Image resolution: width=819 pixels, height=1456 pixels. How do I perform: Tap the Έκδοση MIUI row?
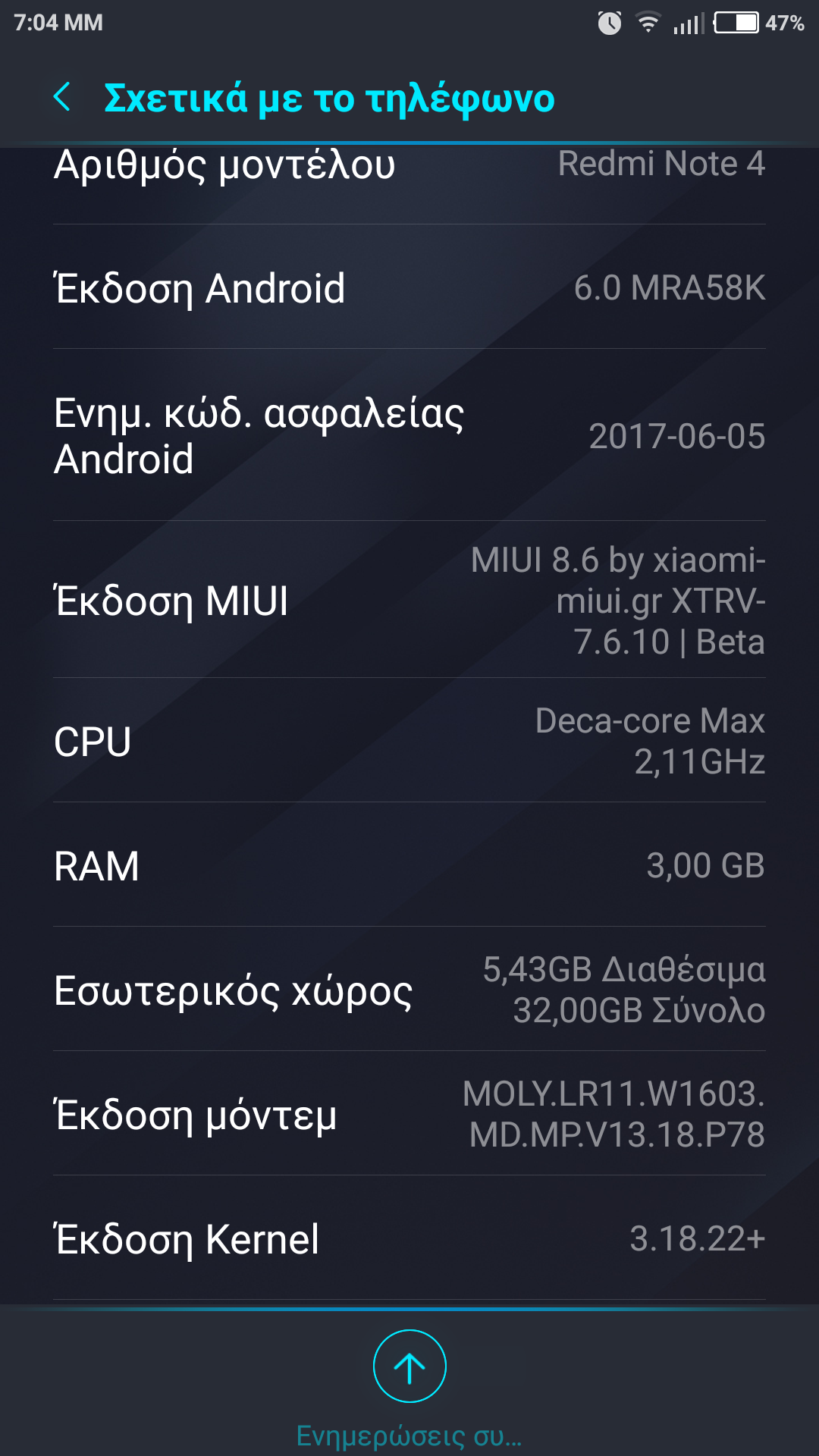pos(409,600)
